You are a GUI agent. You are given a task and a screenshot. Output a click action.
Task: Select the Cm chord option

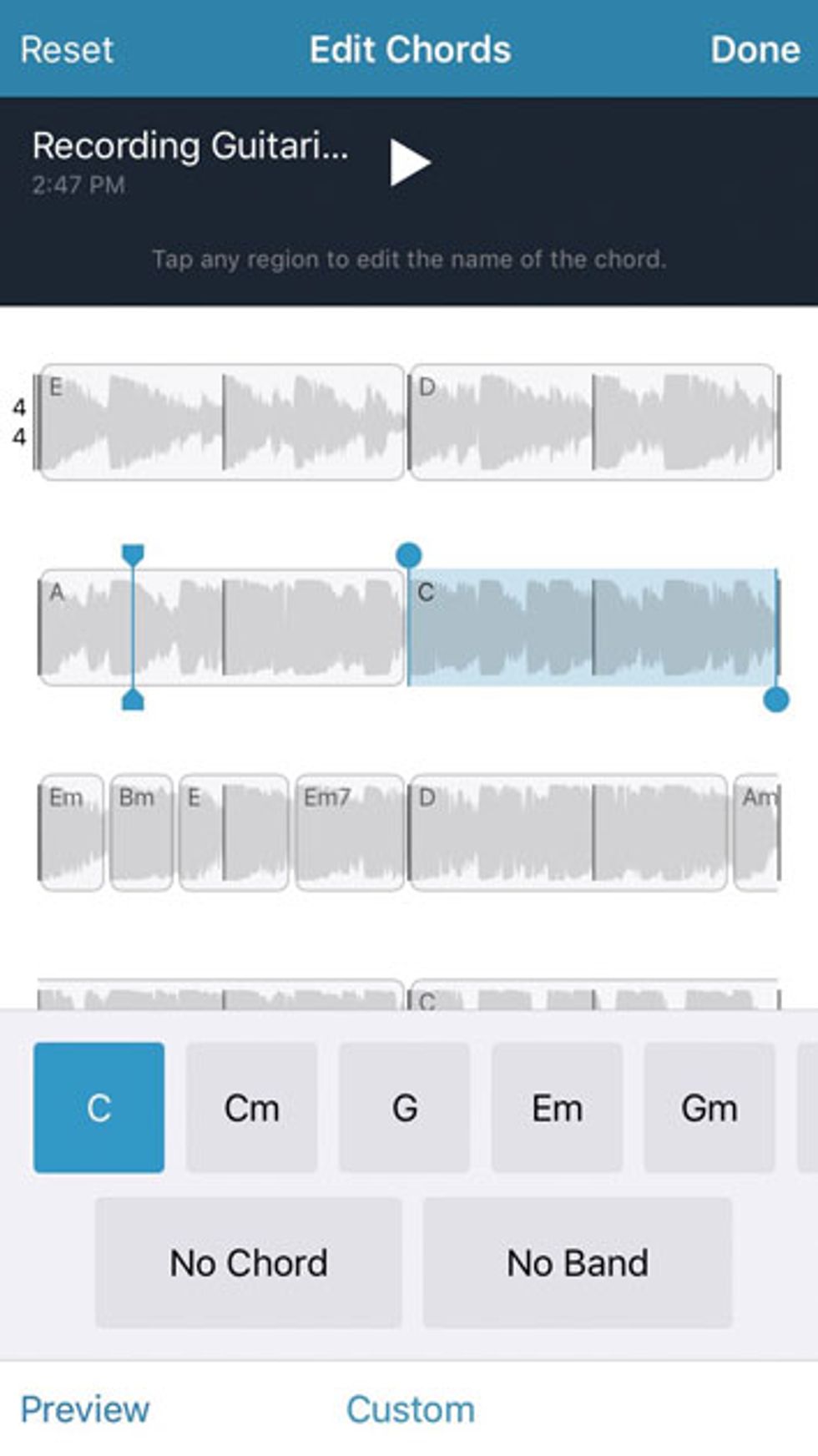251,1108
